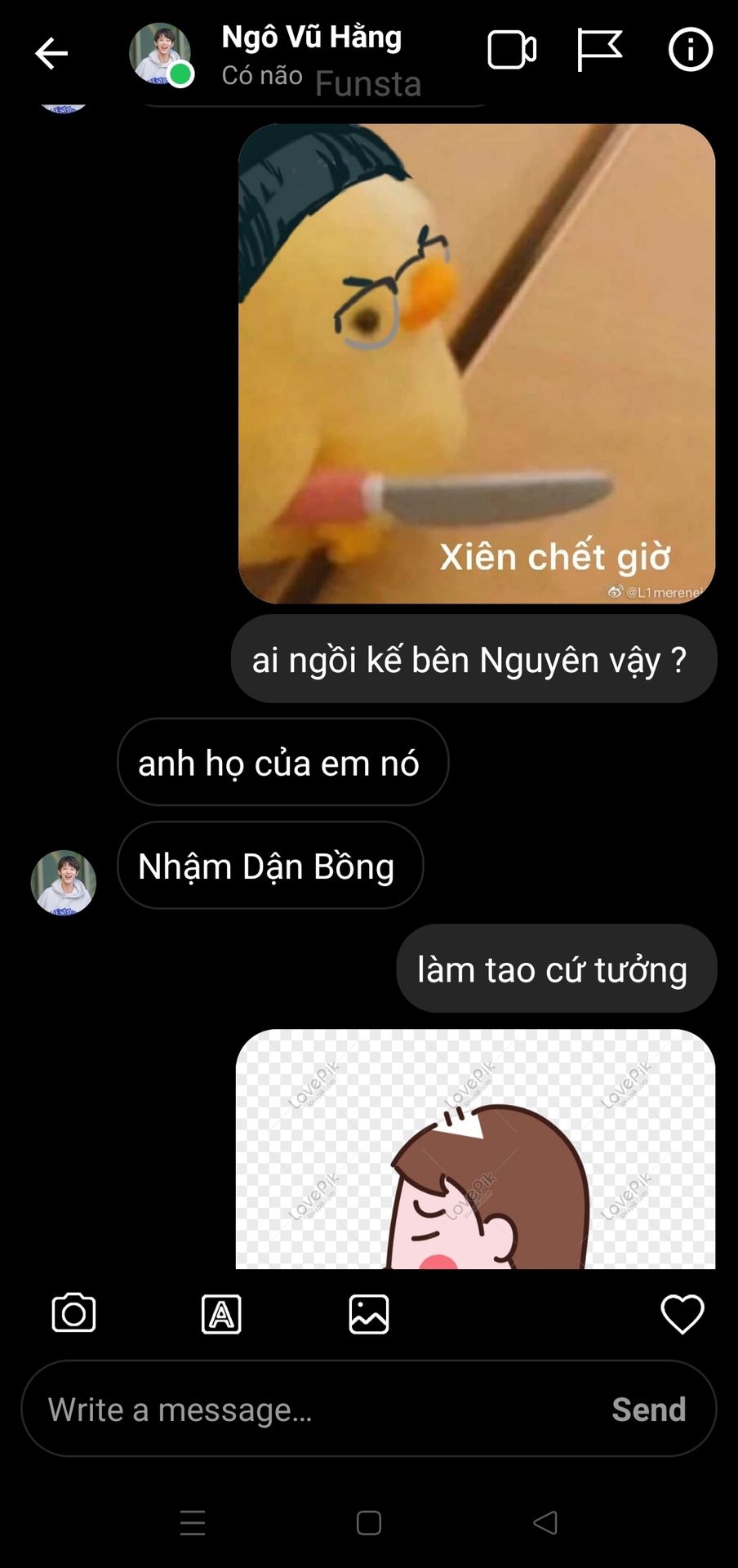Pick an image from the gallery
Screen dimensions: 738x1568
coord(369,1314)
